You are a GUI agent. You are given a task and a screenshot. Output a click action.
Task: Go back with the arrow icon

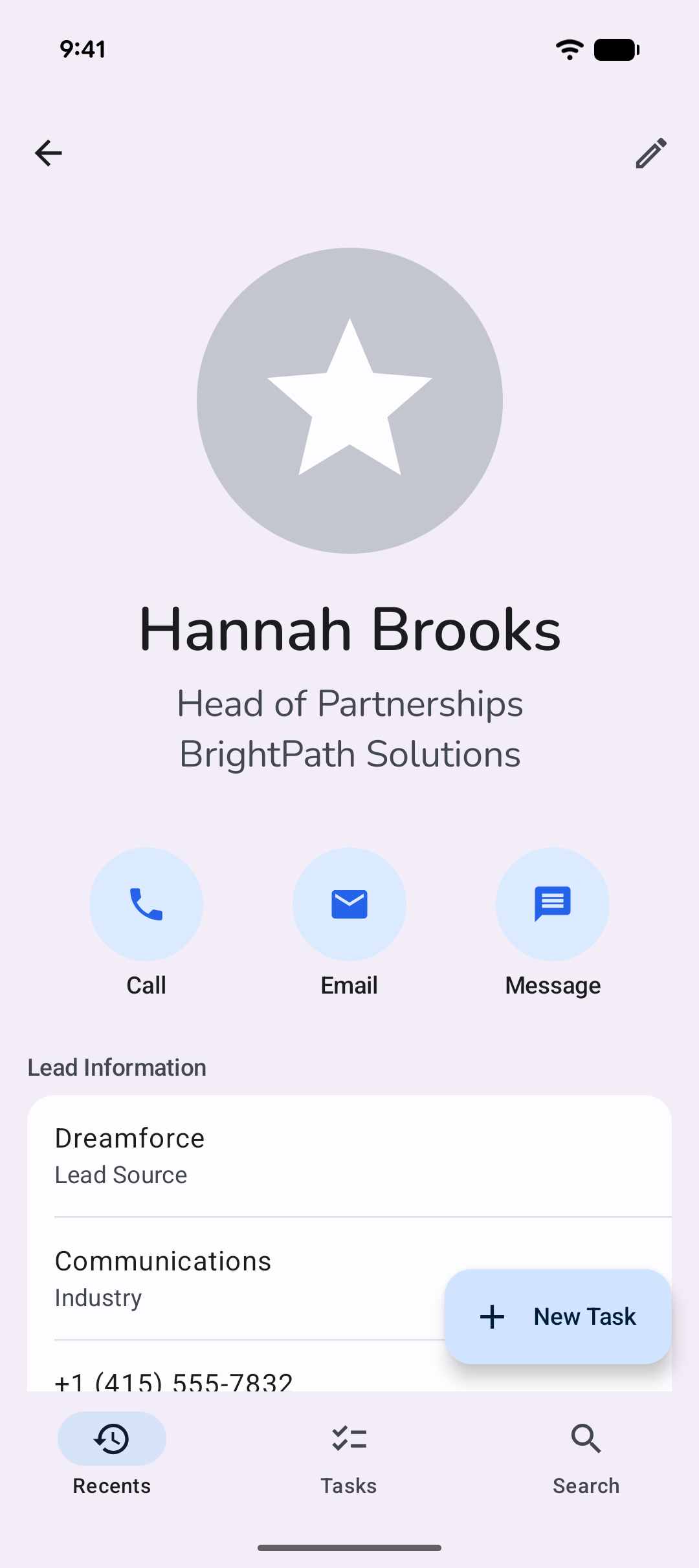(49, 153)
